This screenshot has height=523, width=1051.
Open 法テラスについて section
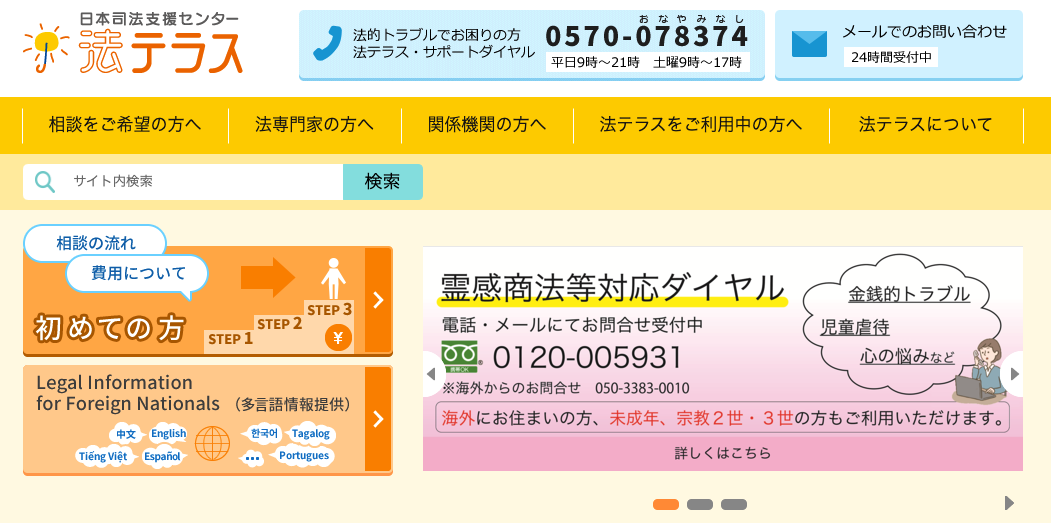(x=925, y=125)
